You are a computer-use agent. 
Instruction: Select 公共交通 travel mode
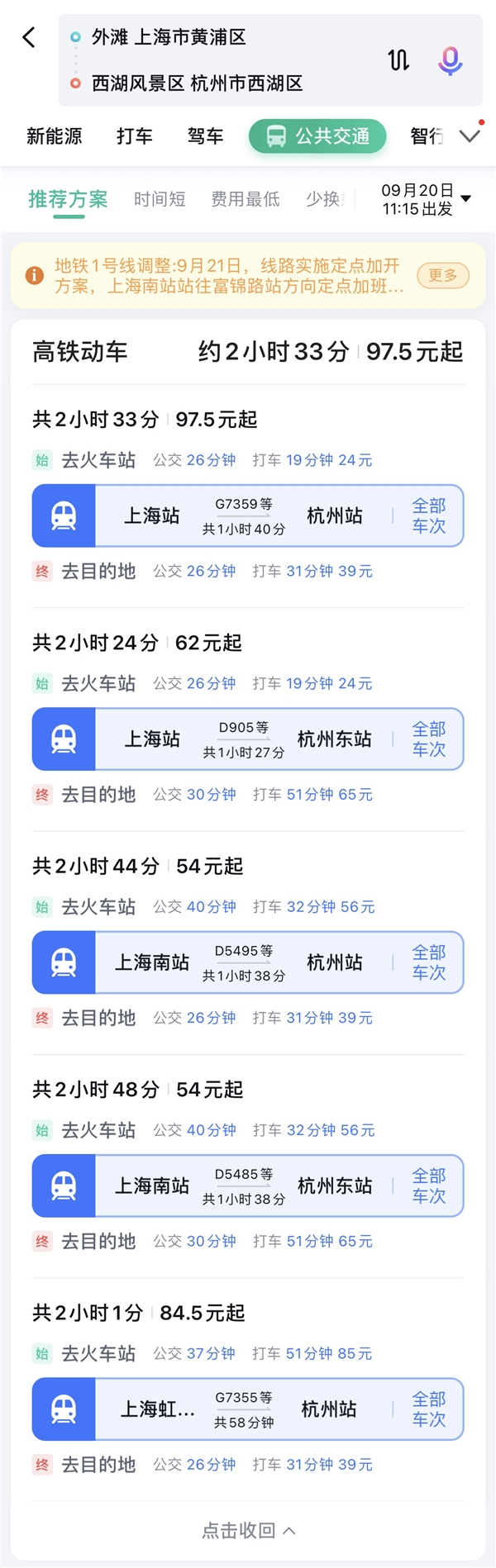[x=317, y=136]
